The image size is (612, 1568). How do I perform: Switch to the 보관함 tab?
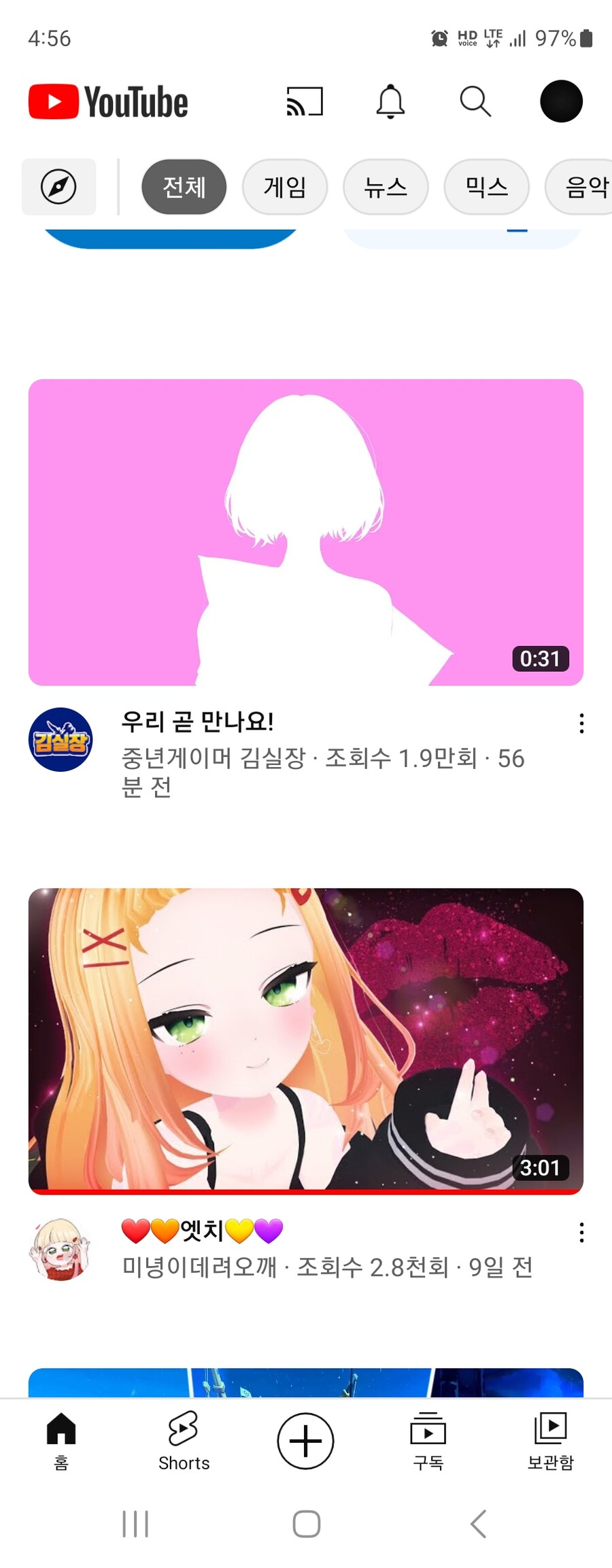coord(550,1440)
